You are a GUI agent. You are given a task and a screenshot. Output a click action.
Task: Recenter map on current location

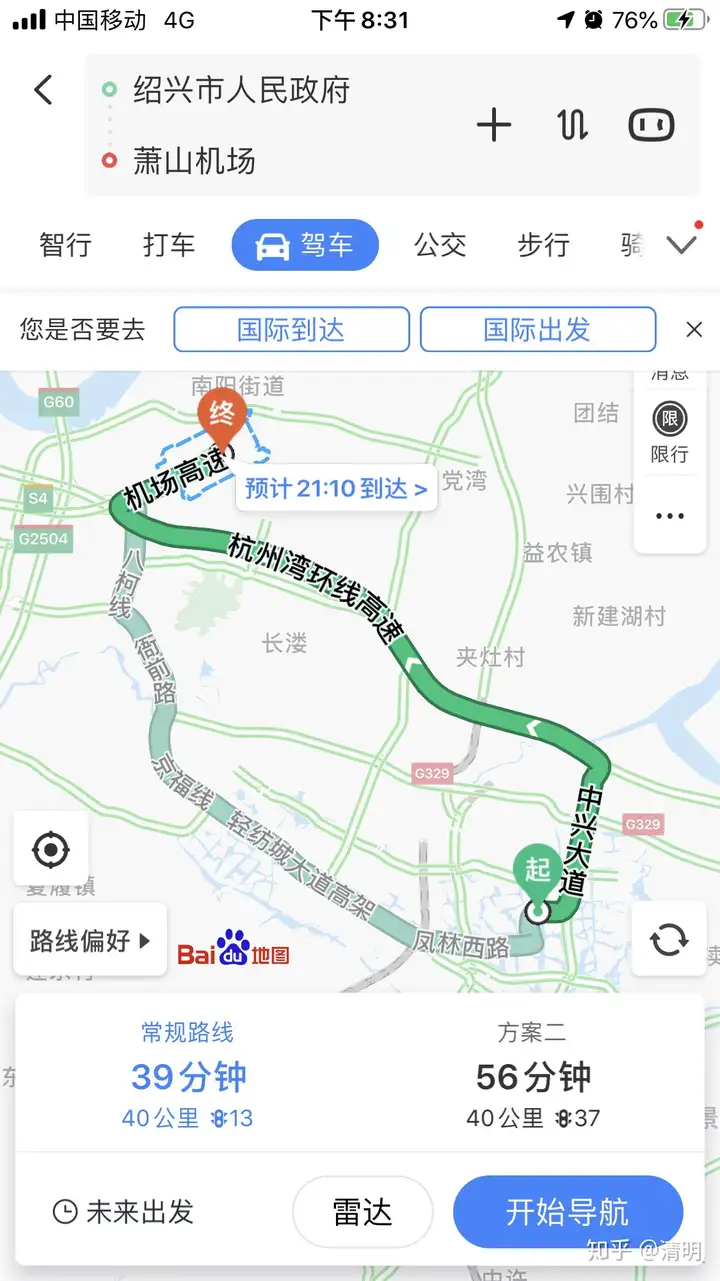pyautogui.click(x=51, y=850)
